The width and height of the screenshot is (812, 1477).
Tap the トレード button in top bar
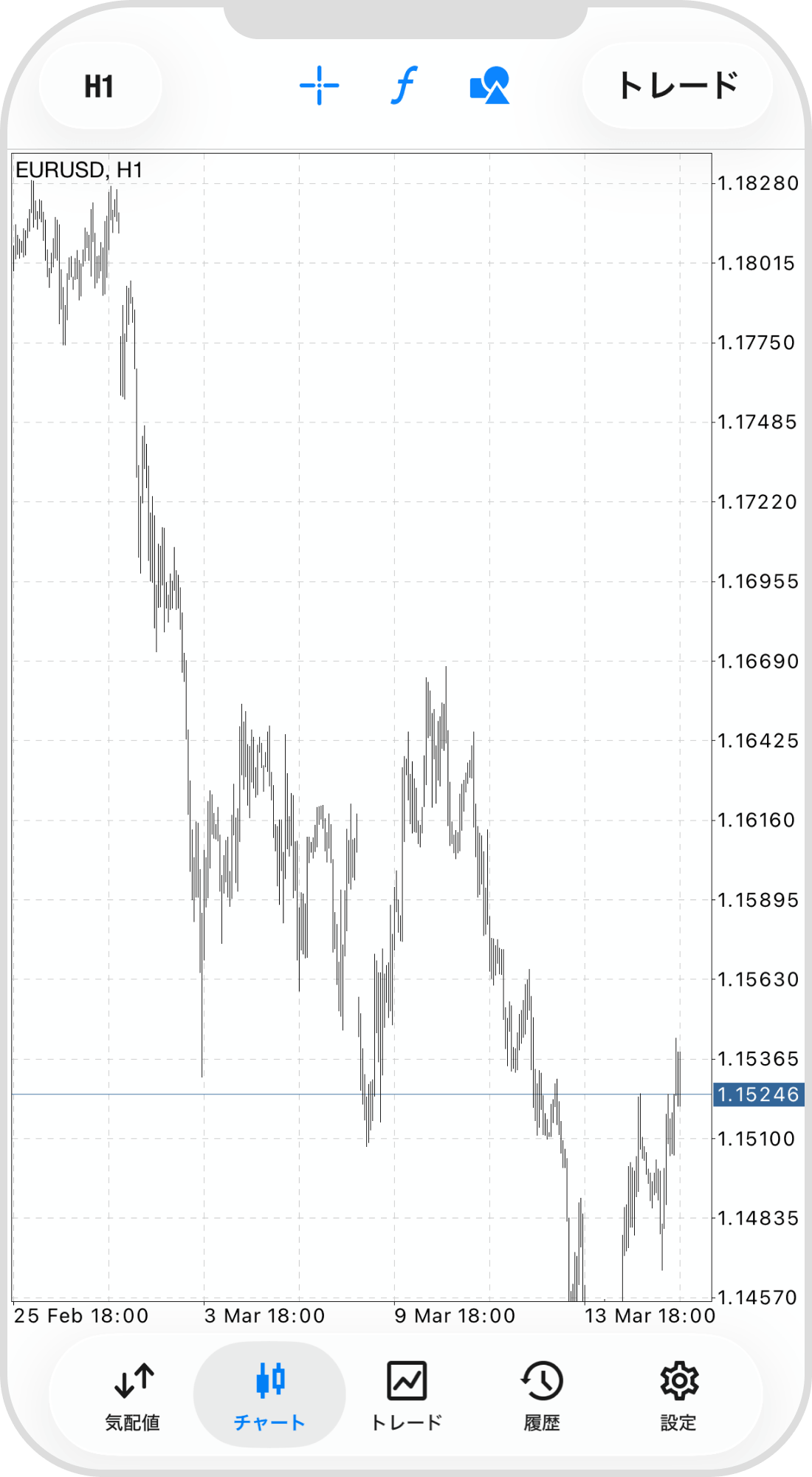pyautogui.click(x=677, y=86)
